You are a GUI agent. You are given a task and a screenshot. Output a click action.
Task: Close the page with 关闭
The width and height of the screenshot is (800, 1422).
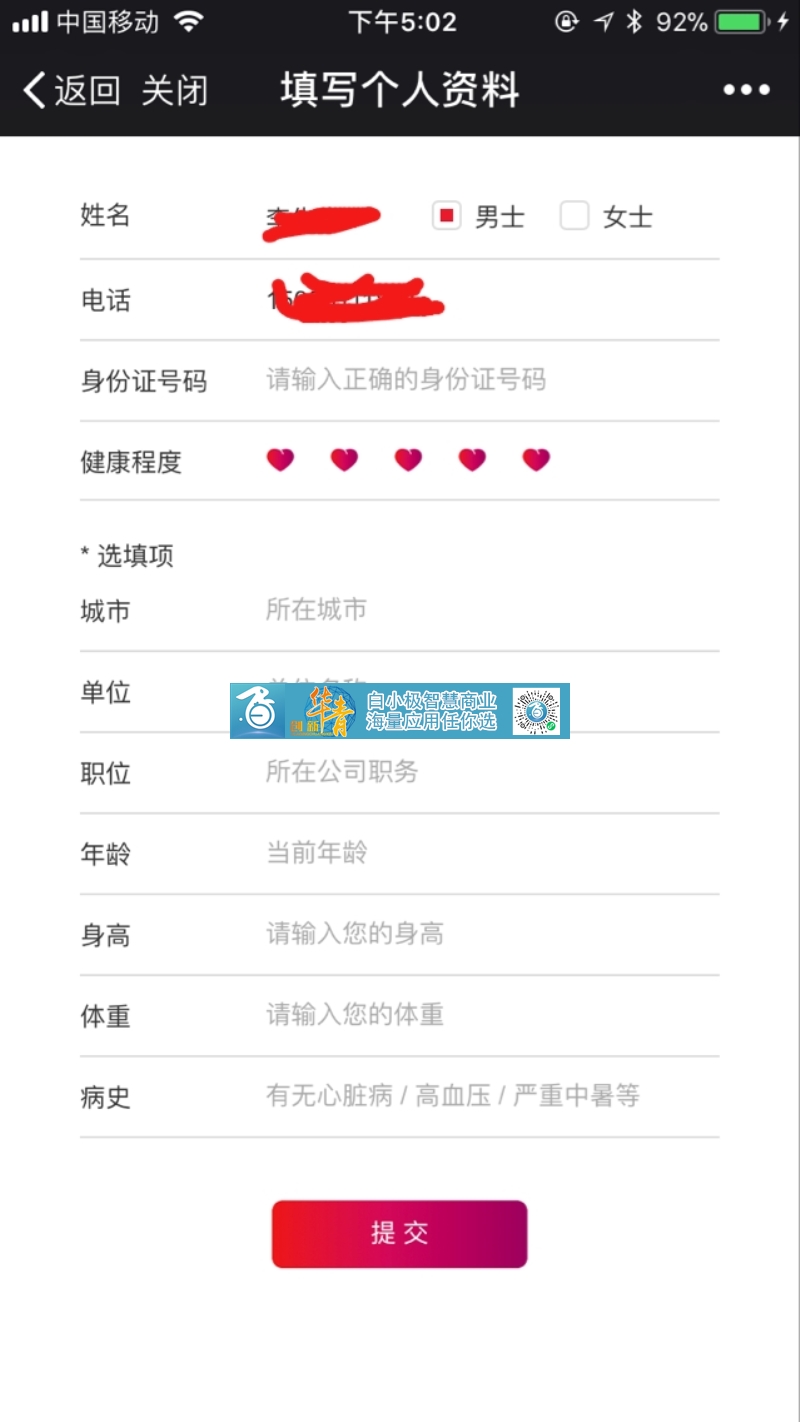pyautogui.click(x=175, y=91)
